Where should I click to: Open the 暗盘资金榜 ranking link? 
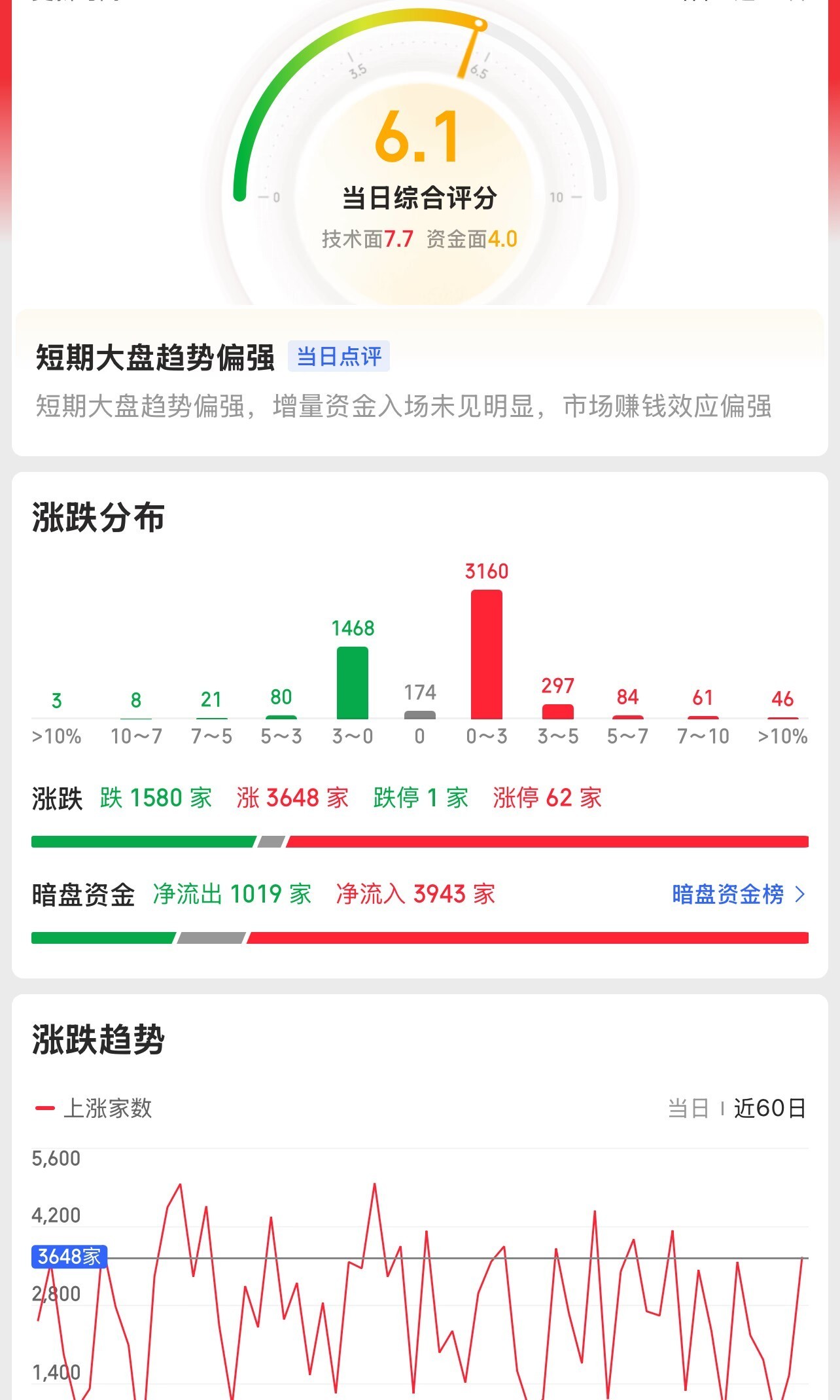tap(739, 894)
